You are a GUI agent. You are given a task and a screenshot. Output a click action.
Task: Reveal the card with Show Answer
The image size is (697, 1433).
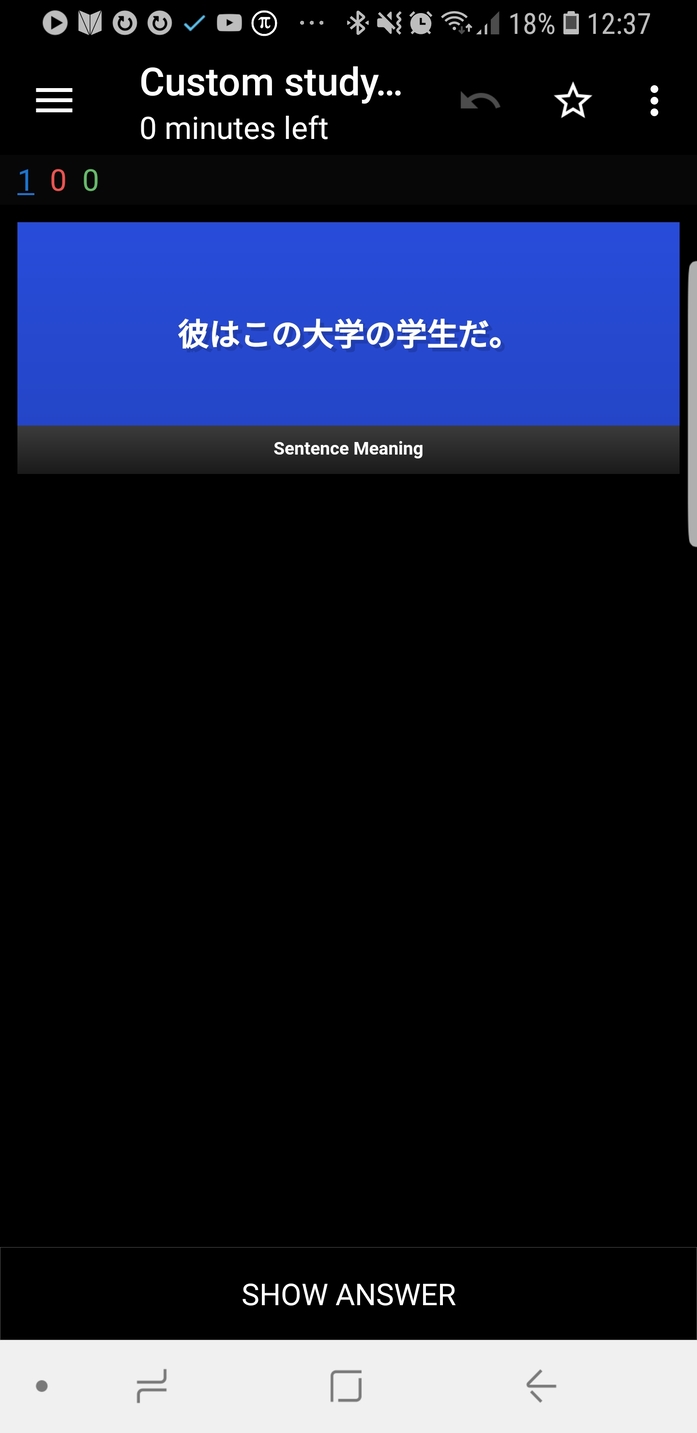348,1294
